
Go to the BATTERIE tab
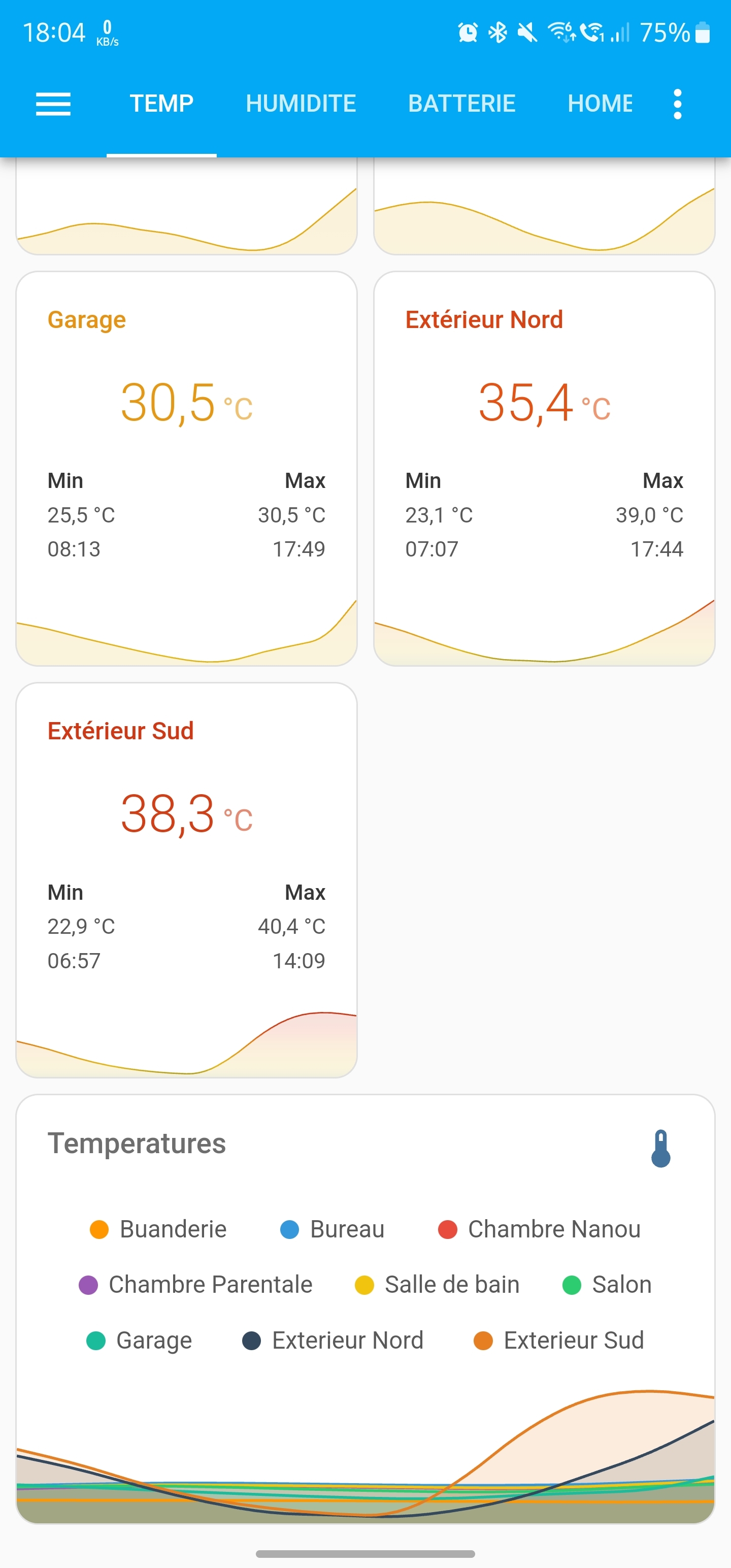point(461,104)
